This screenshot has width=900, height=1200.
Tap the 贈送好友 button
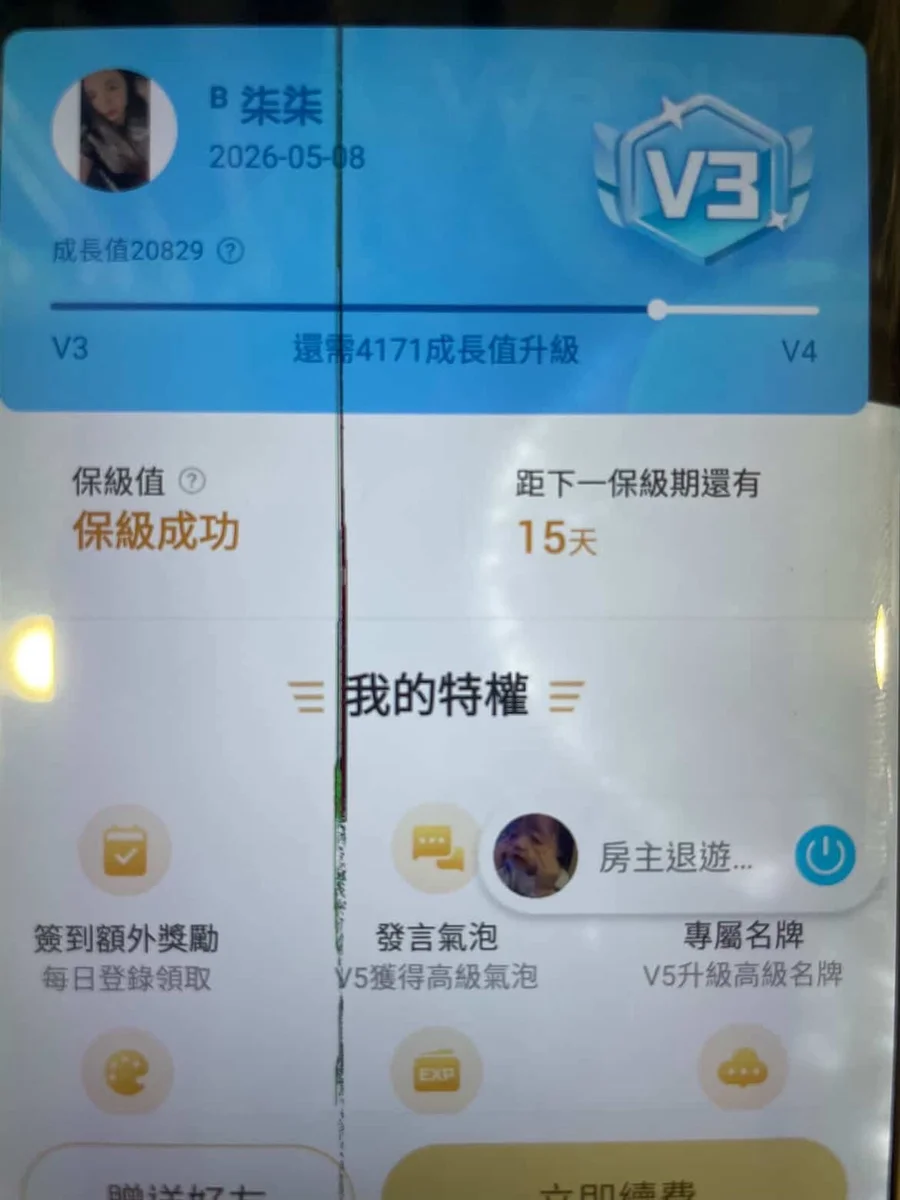[x=185, y=1180]
